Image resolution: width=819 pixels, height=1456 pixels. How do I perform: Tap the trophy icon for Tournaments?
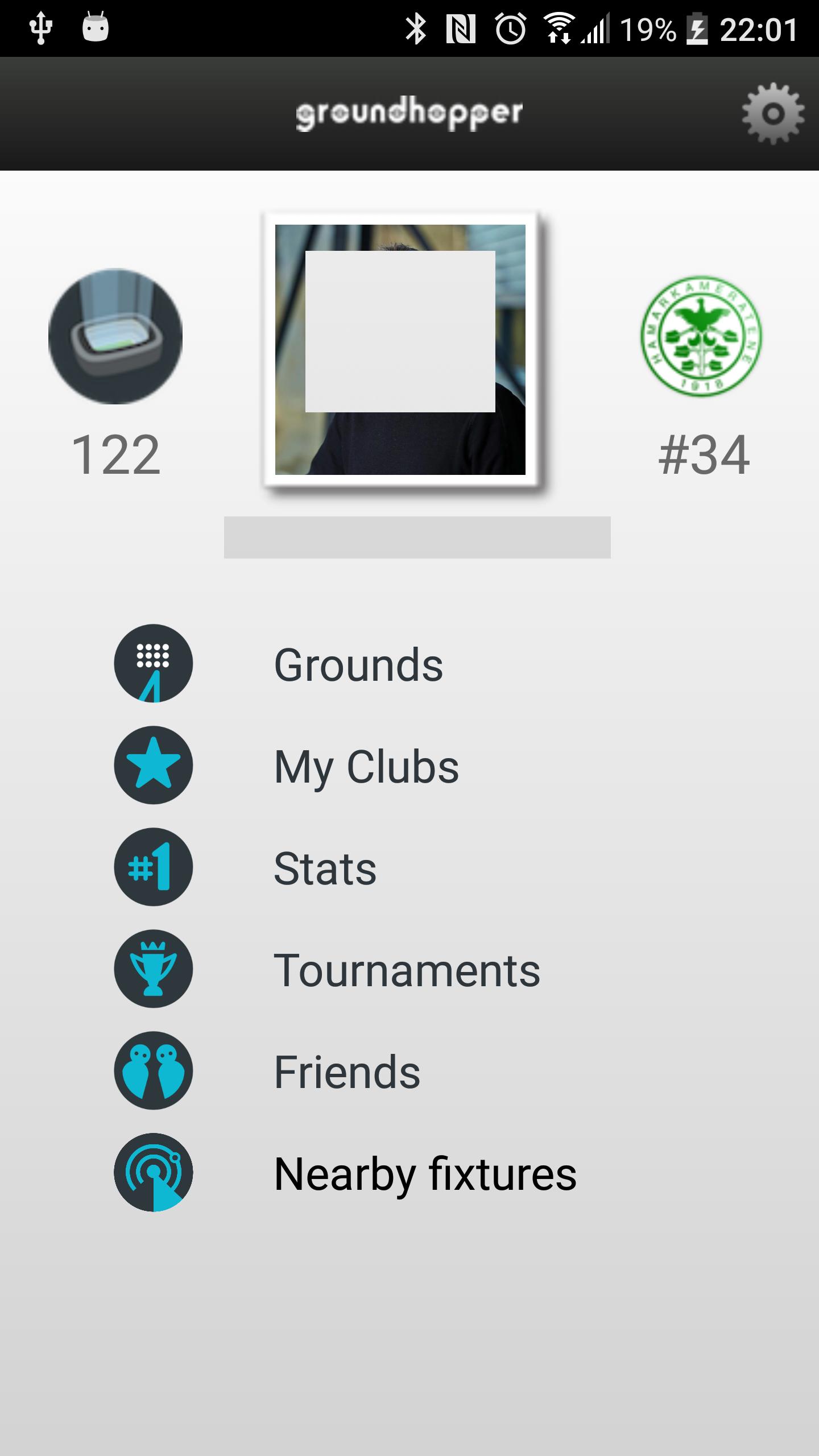coord(152,969)
